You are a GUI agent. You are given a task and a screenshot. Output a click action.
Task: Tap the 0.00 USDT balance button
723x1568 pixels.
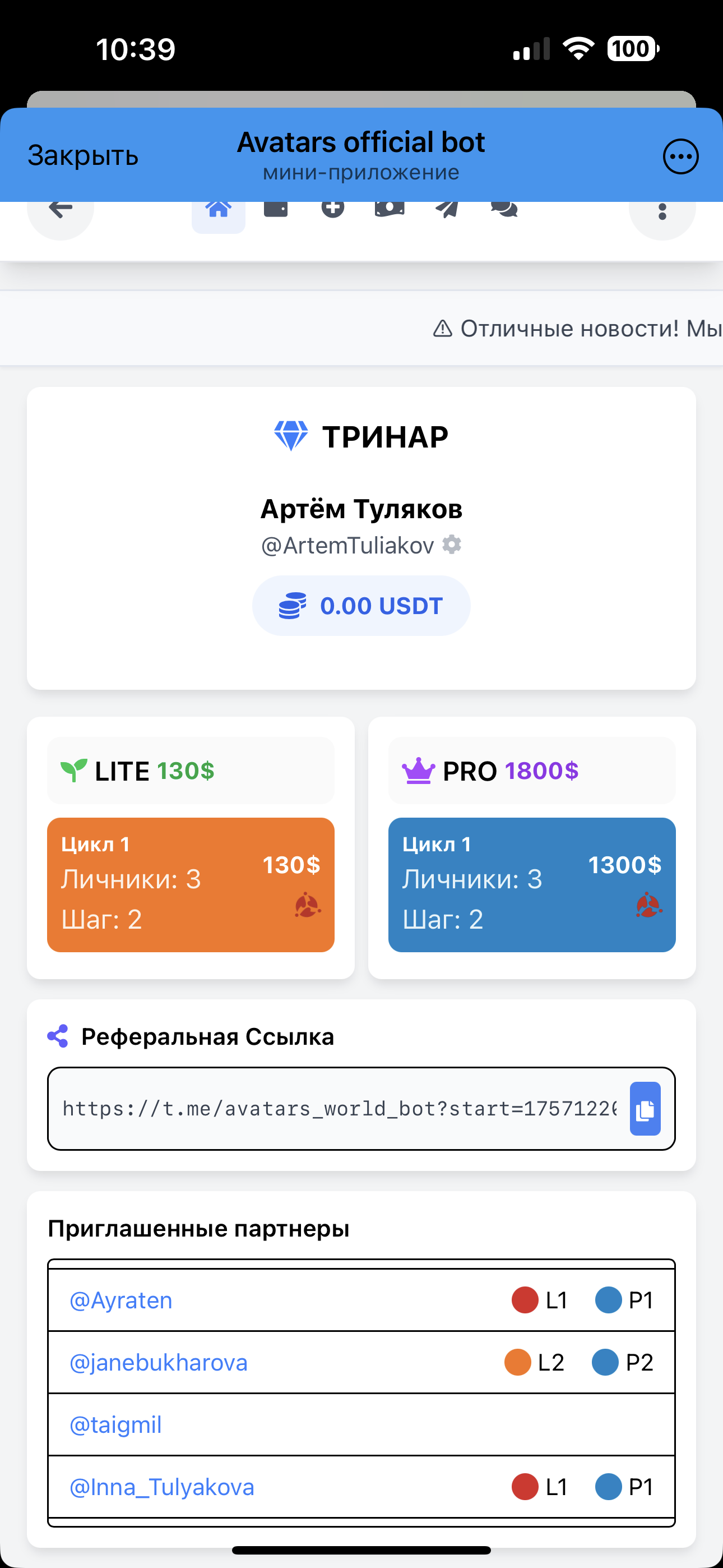(x=361, y=606)
